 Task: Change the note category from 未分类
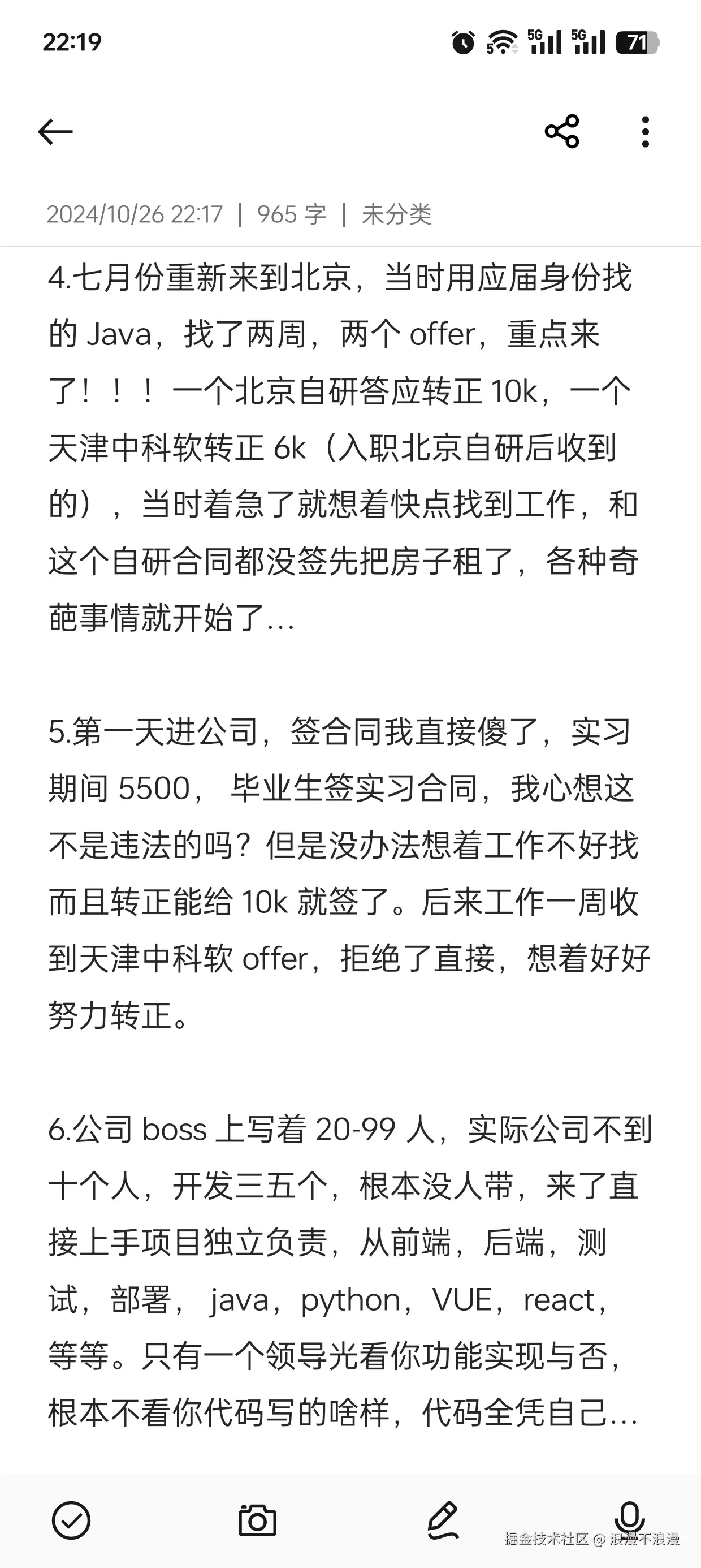(x=396, y=215)
